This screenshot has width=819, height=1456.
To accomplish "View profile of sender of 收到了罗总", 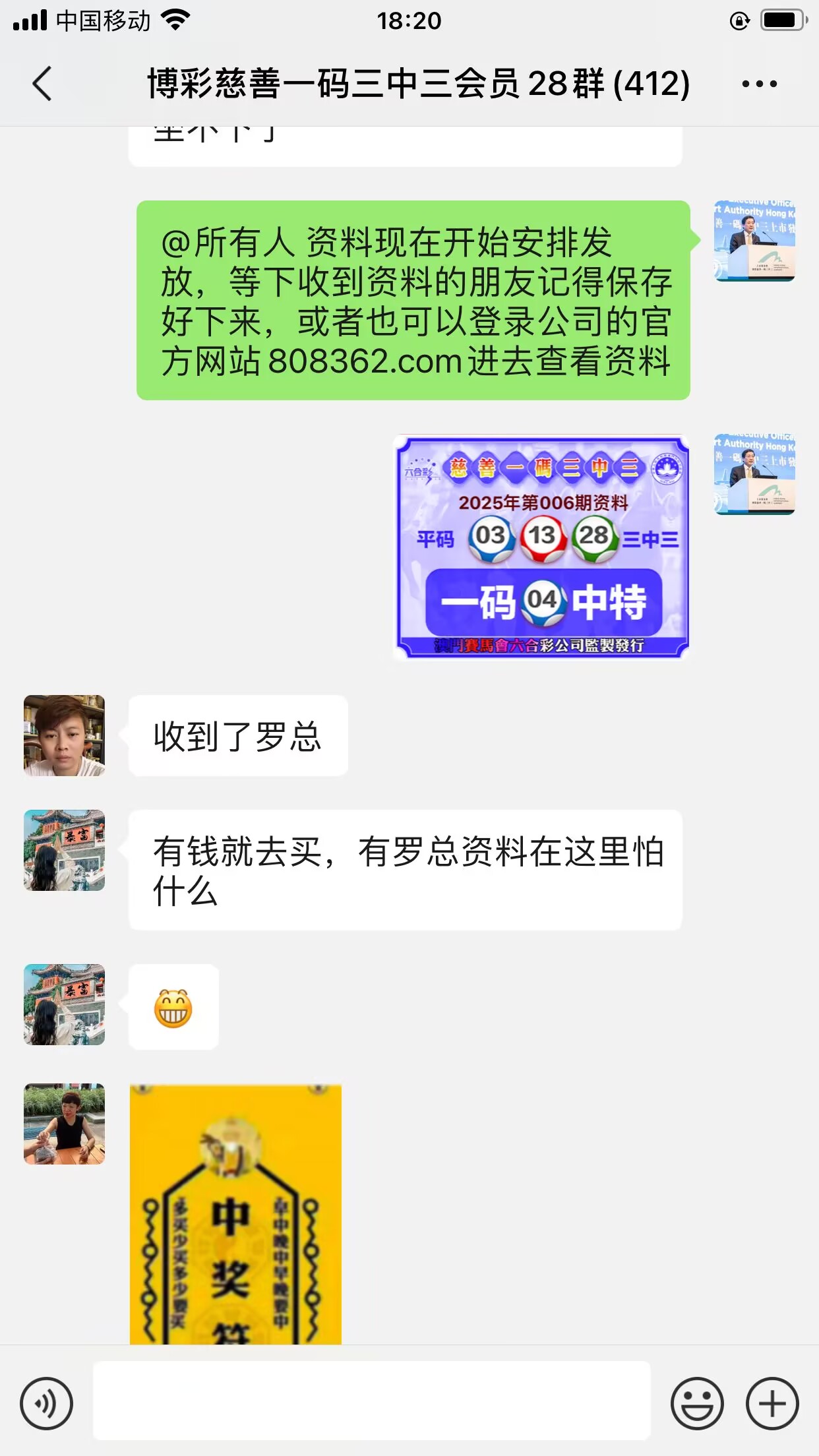I will click(64, 735).
